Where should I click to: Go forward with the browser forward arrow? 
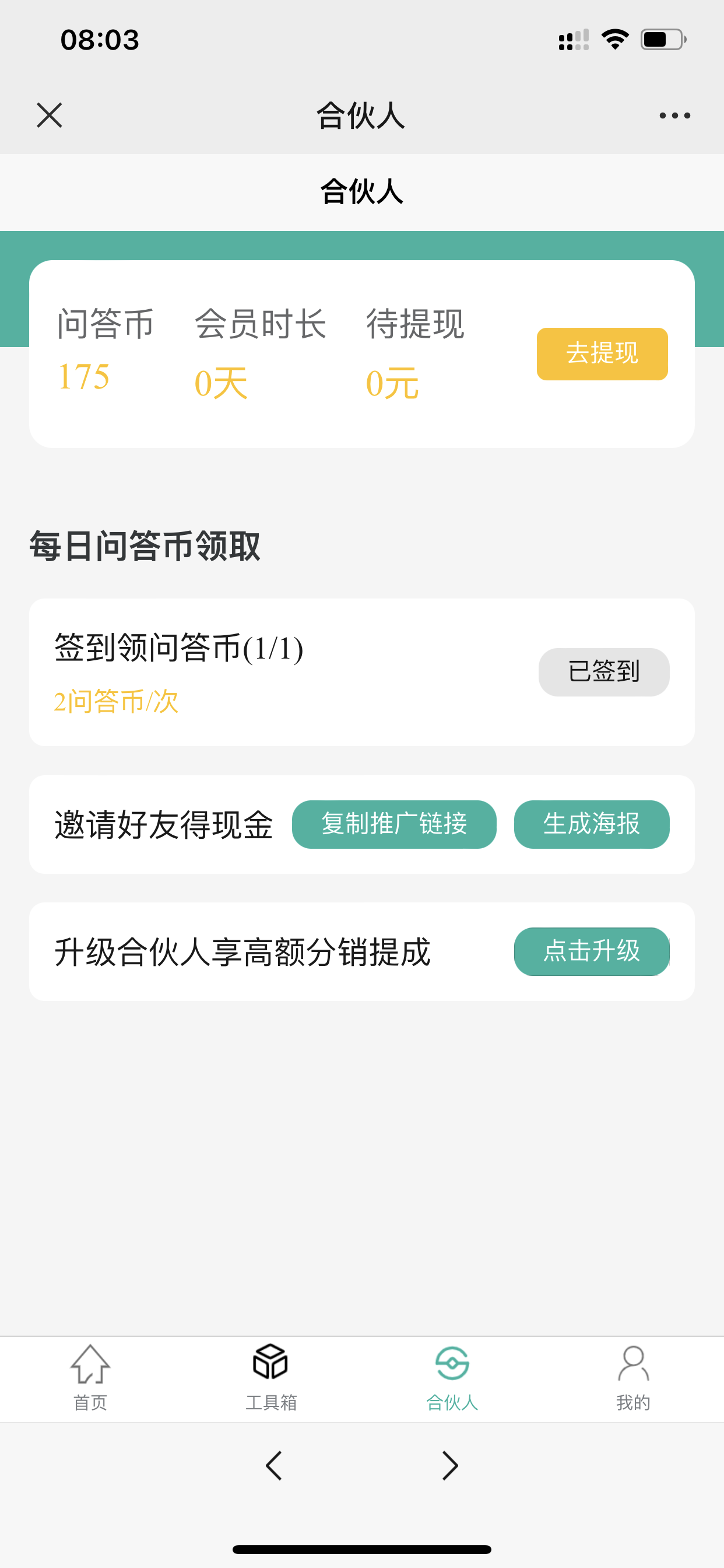point(450,1466)
